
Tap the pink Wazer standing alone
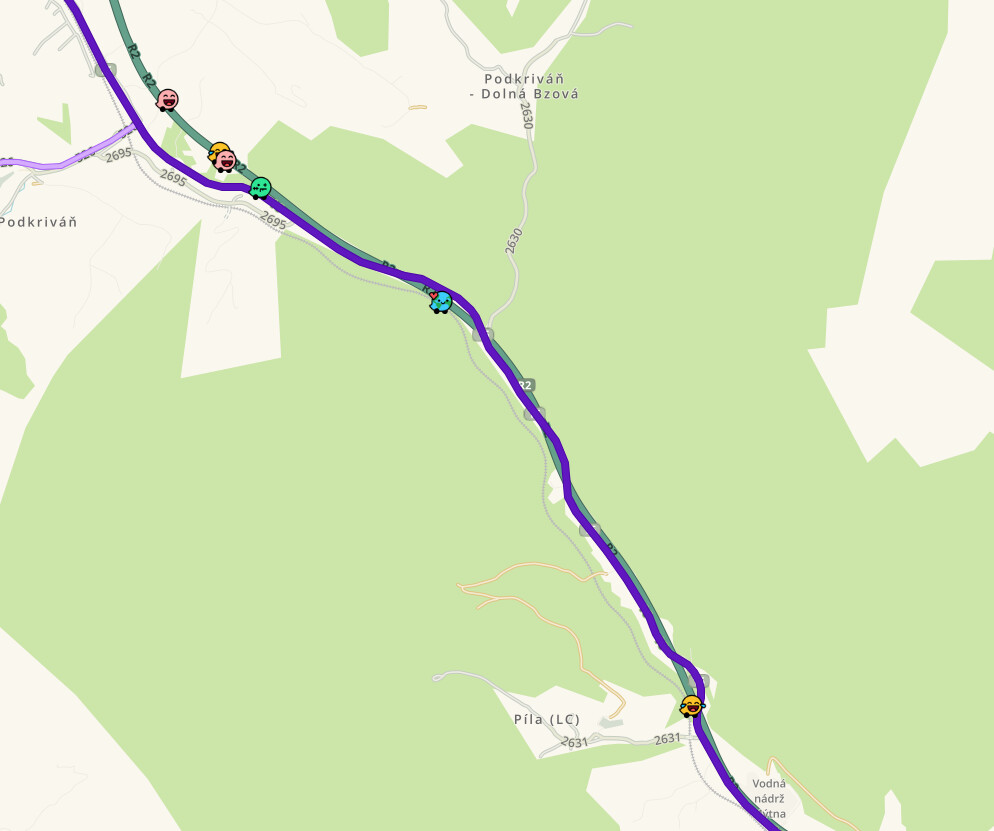click(x=168, y=100)
